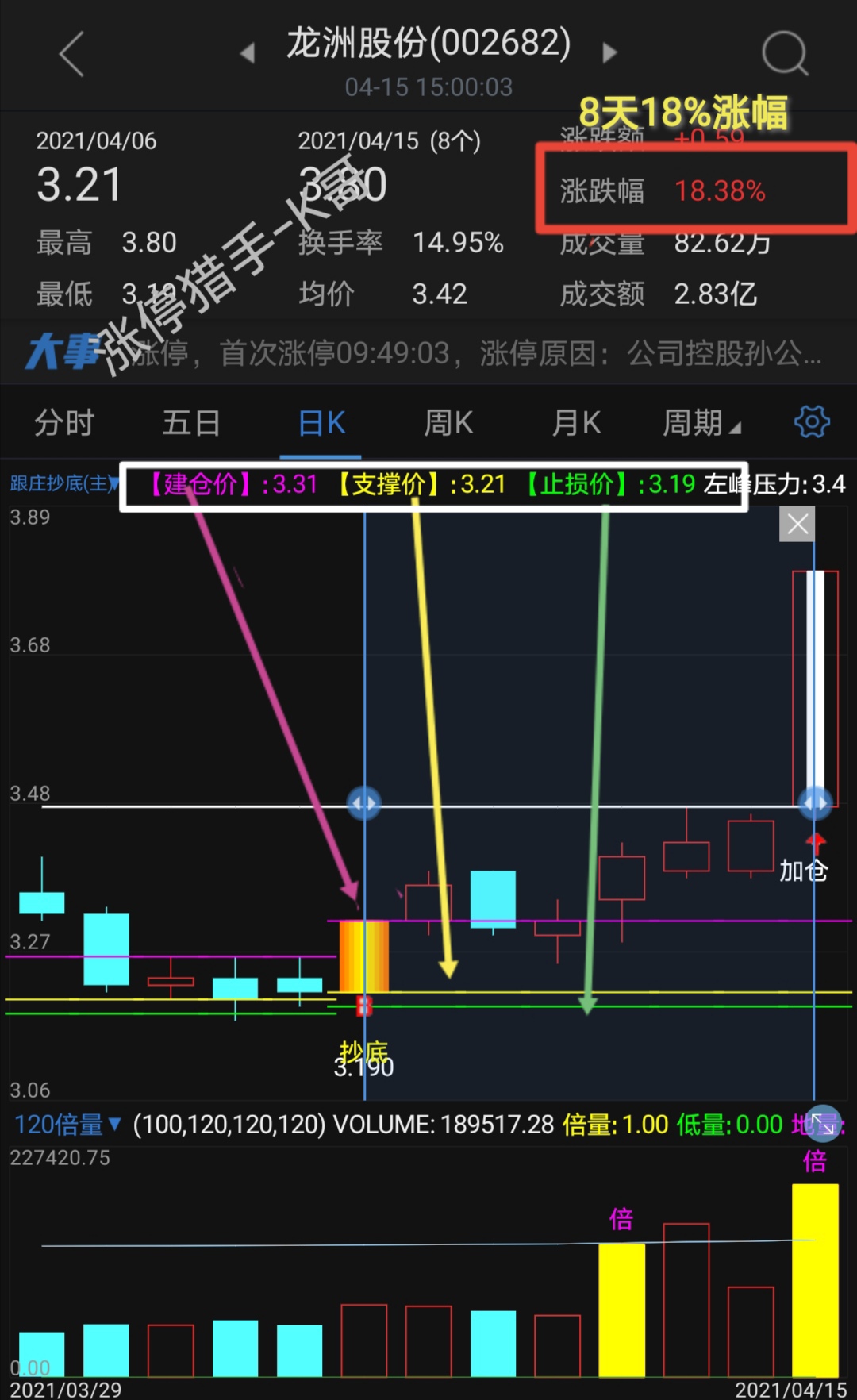Expand the chart to fullscreen
The image size is (857, 1400).
tap(823, 1123)
